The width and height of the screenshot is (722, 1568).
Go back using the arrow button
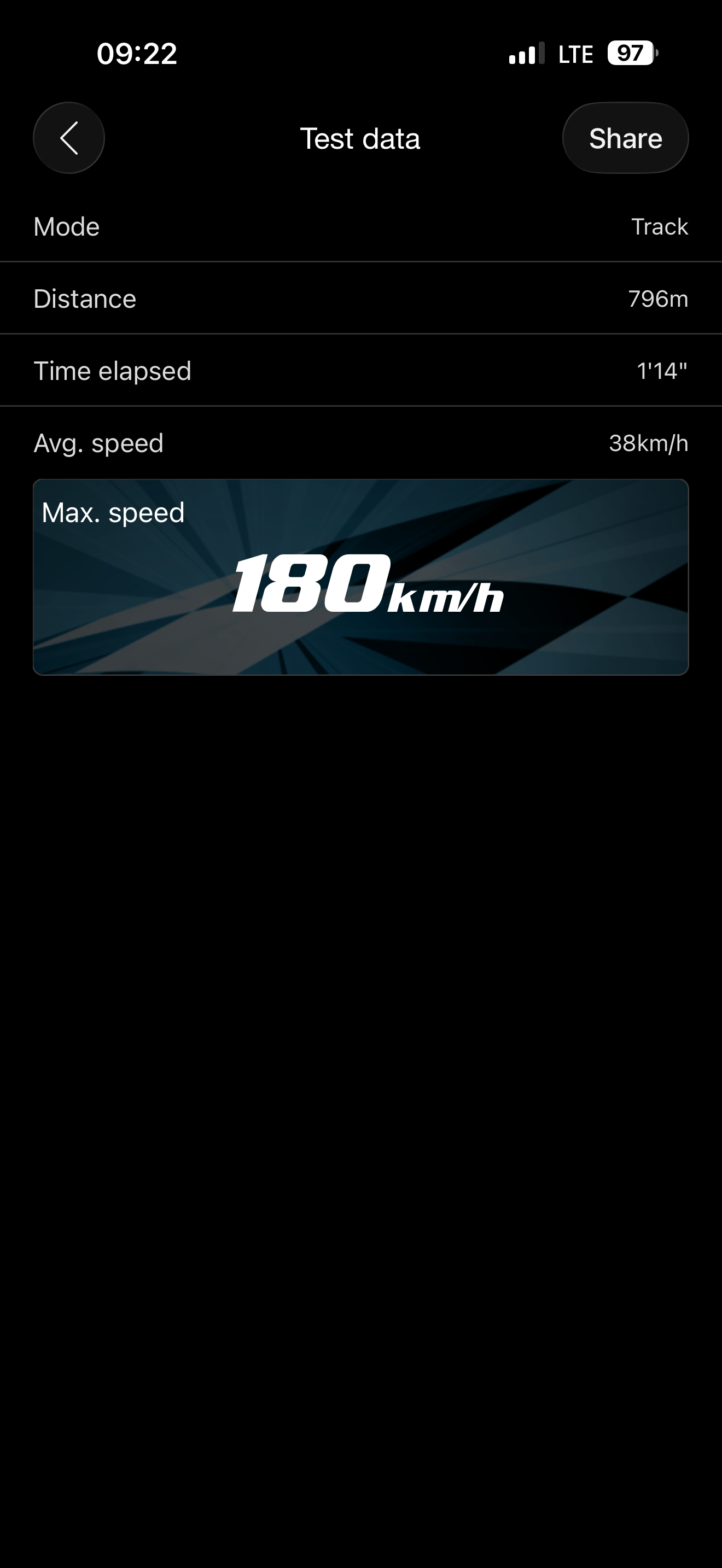(x=69, y=138)
